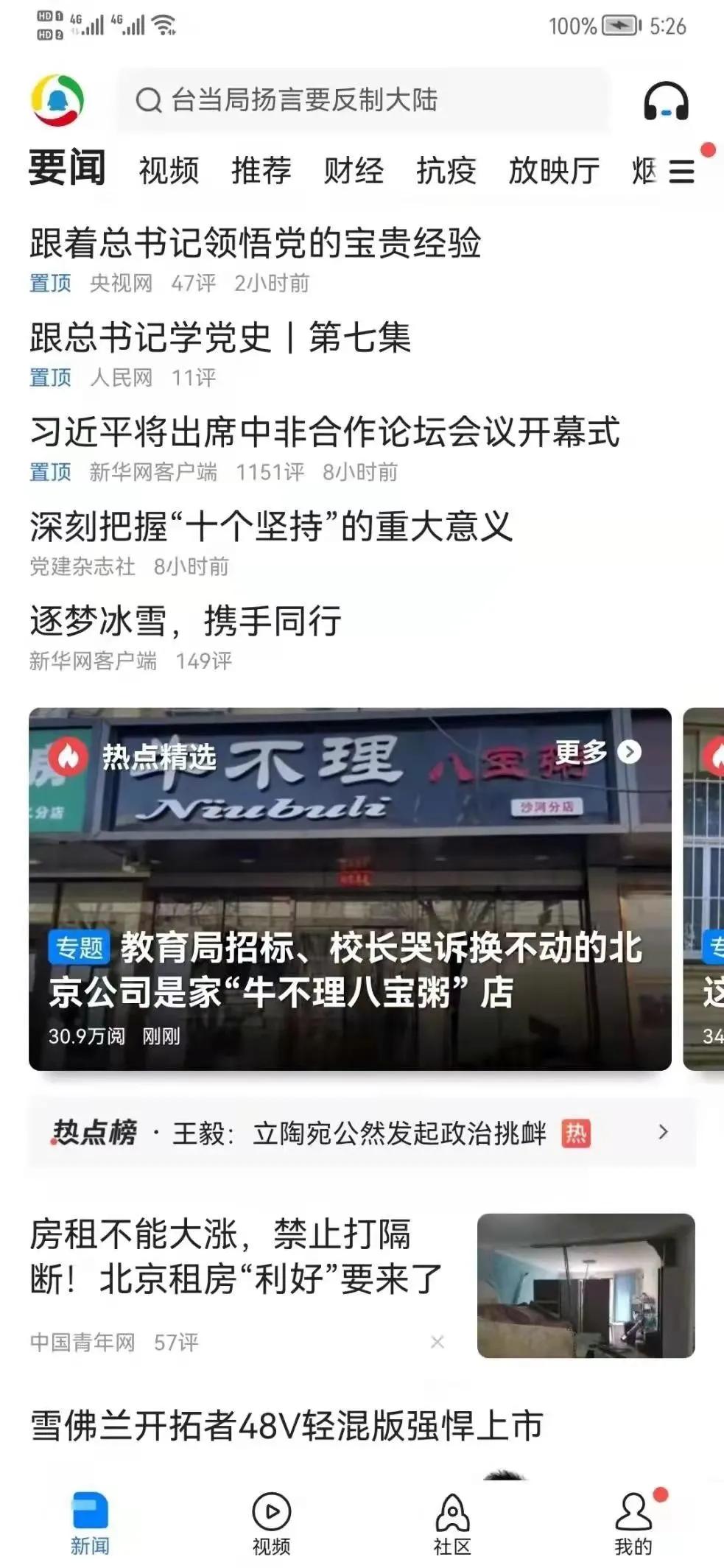Open the headphone audio news icon
The image size is (724, 1568).
coord(665,101)
